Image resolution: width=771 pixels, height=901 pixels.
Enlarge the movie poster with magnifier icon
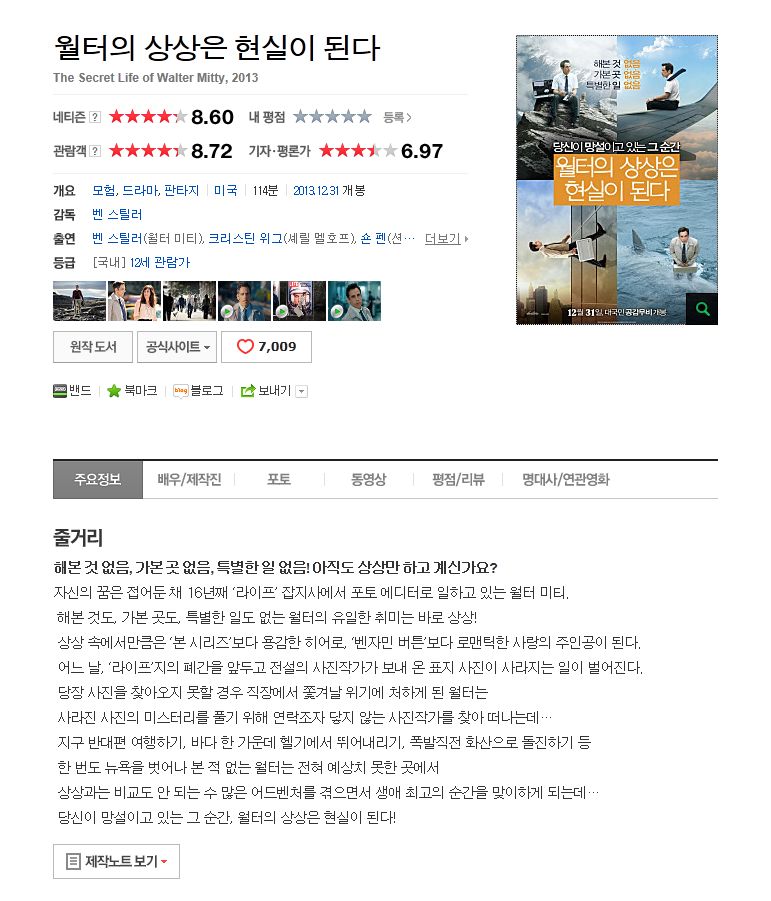pos(702,309)
